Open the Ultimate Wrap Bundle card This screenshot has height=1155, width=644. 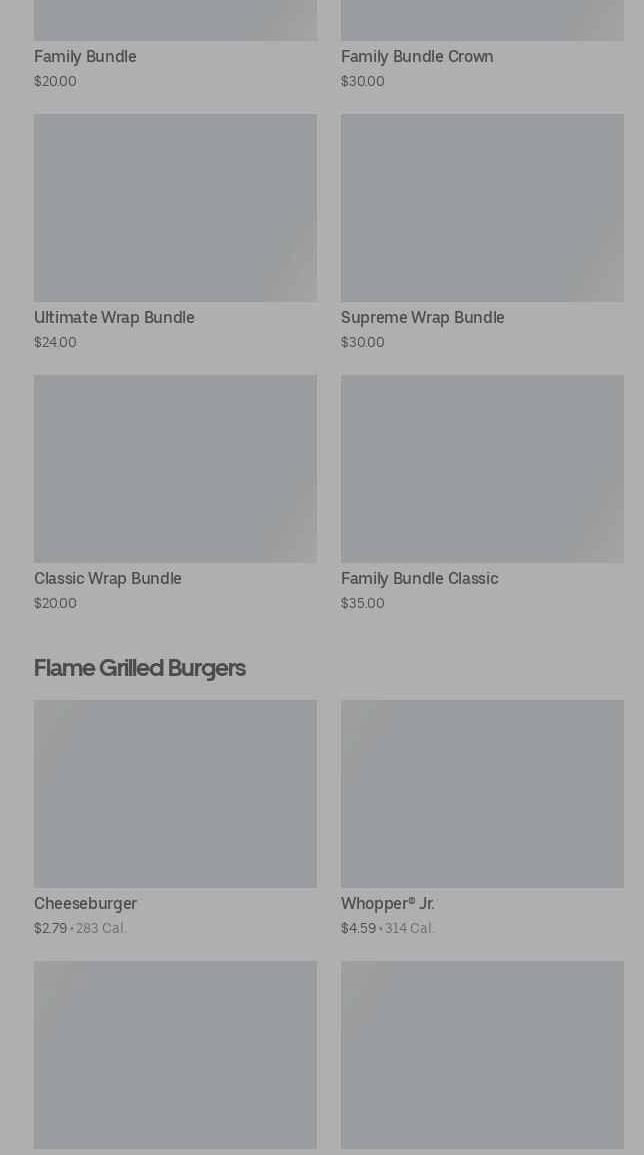[x=175, y=208]
